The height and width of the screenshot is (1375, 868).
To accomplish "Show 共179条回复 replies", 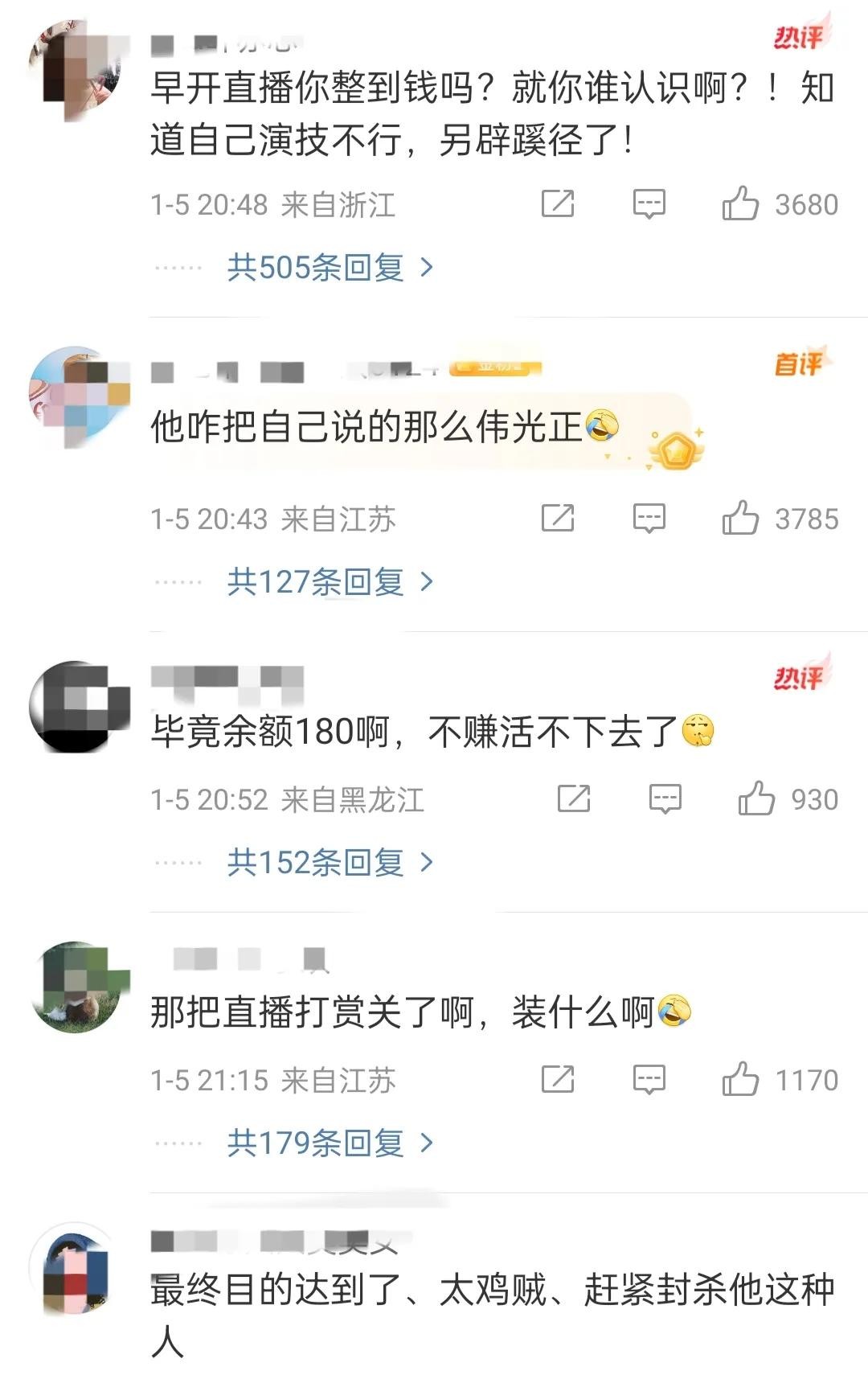I will click(330, 1143).
